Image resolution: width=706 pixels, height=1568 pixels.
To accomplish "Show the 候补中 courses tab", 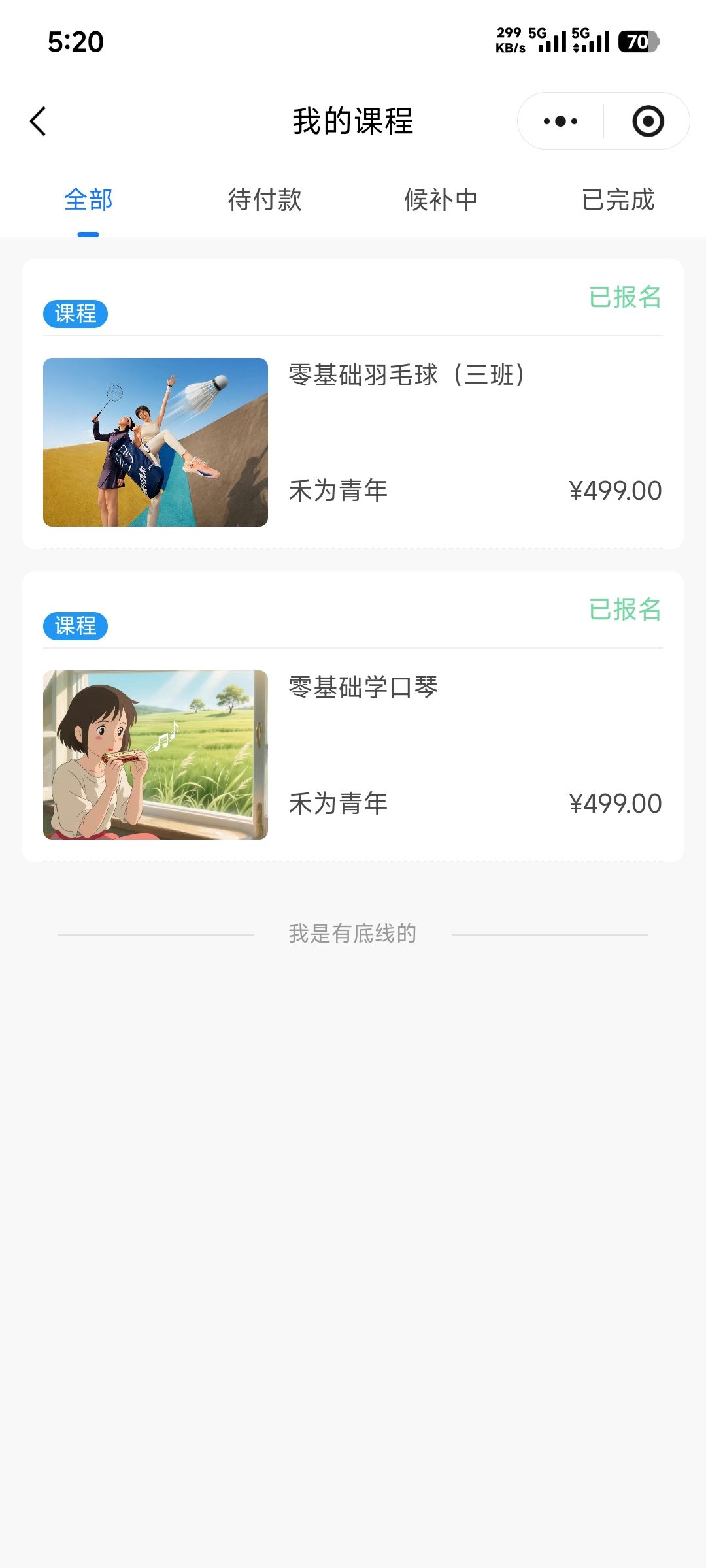I will click(x=441, y=200).
